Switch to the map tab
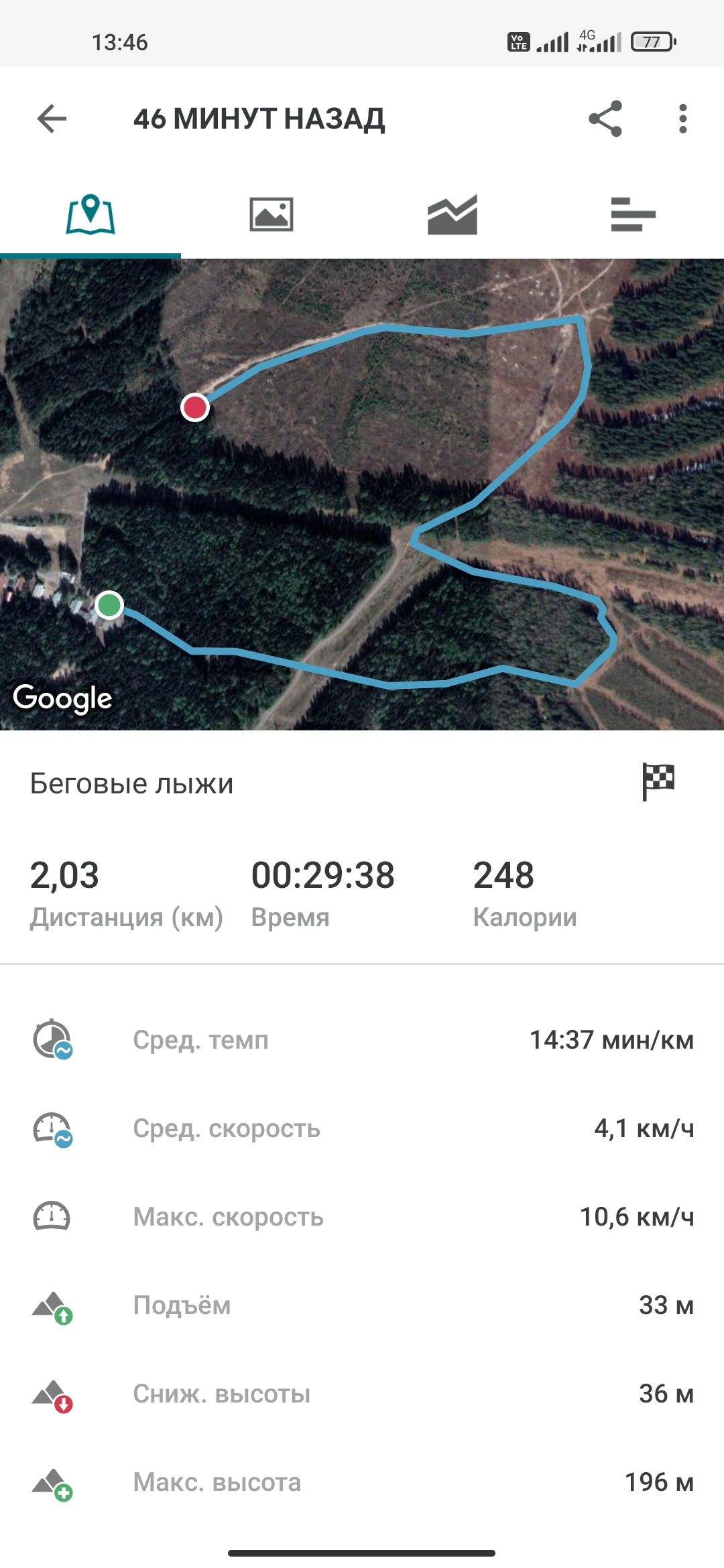The height and width of the screenshot is (1568, 724). tap(90, 214)
